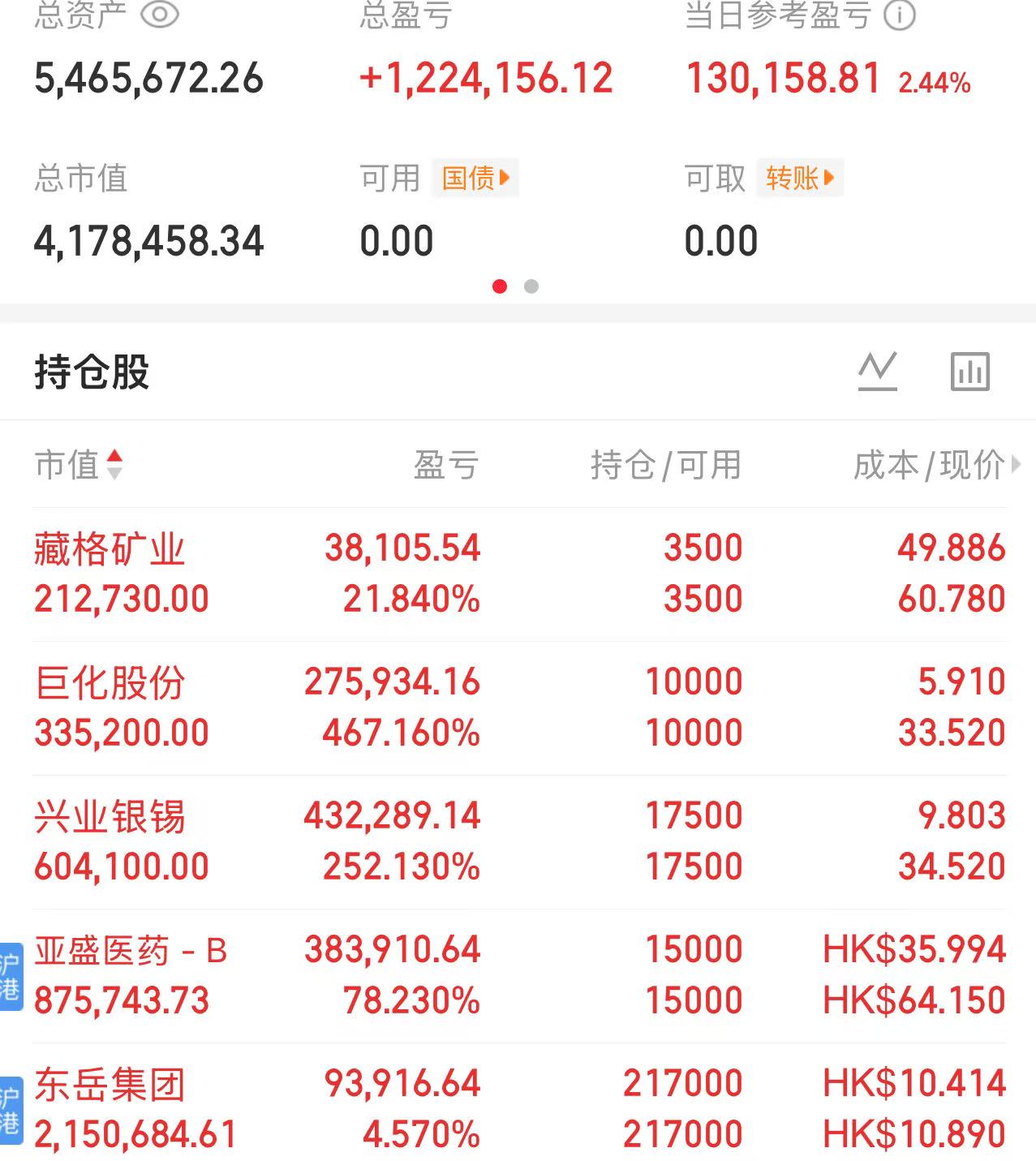Expand the 成本/现价 column arrow
The image size is (1036, 1161).
(x=1015, y=465)
